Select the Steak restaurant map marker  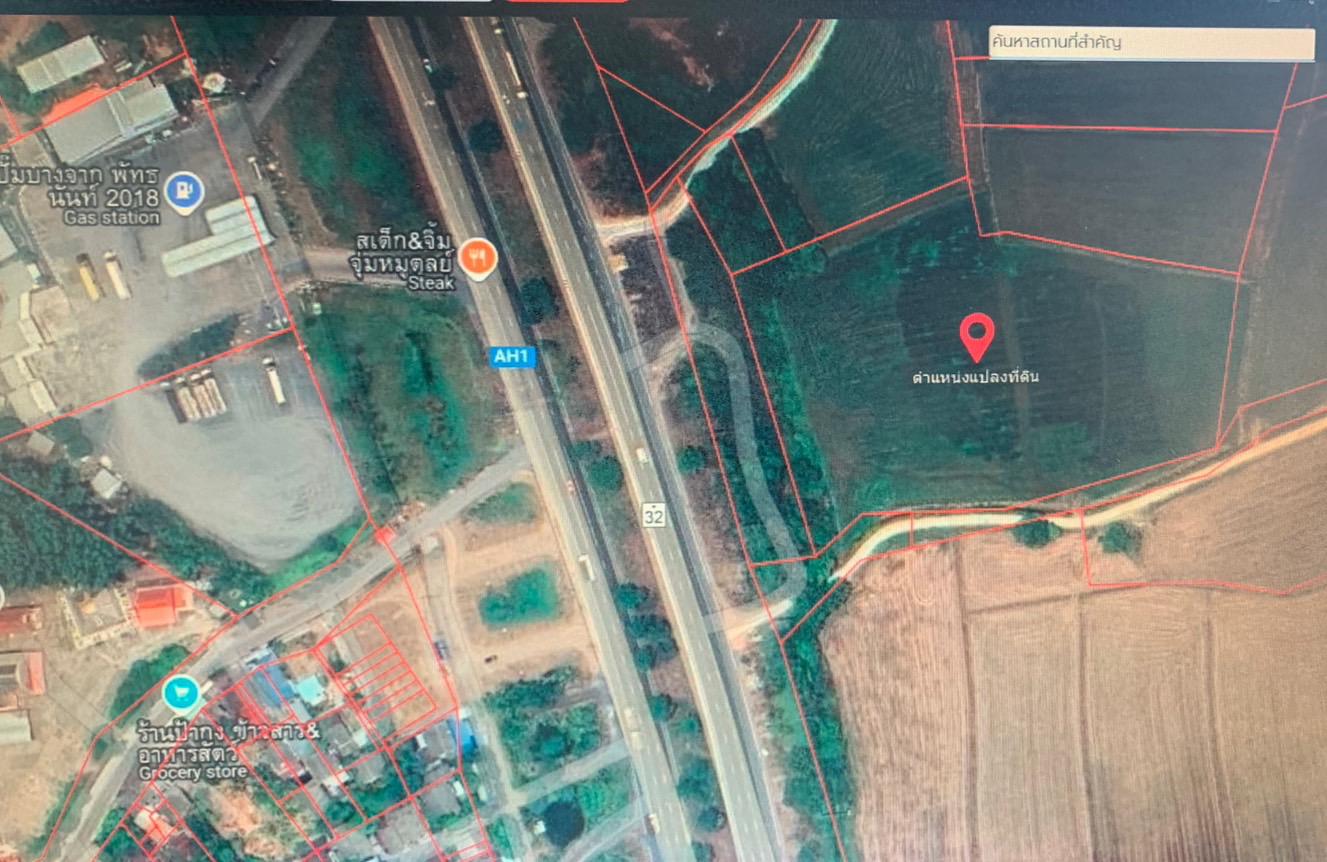pos(479,259)
